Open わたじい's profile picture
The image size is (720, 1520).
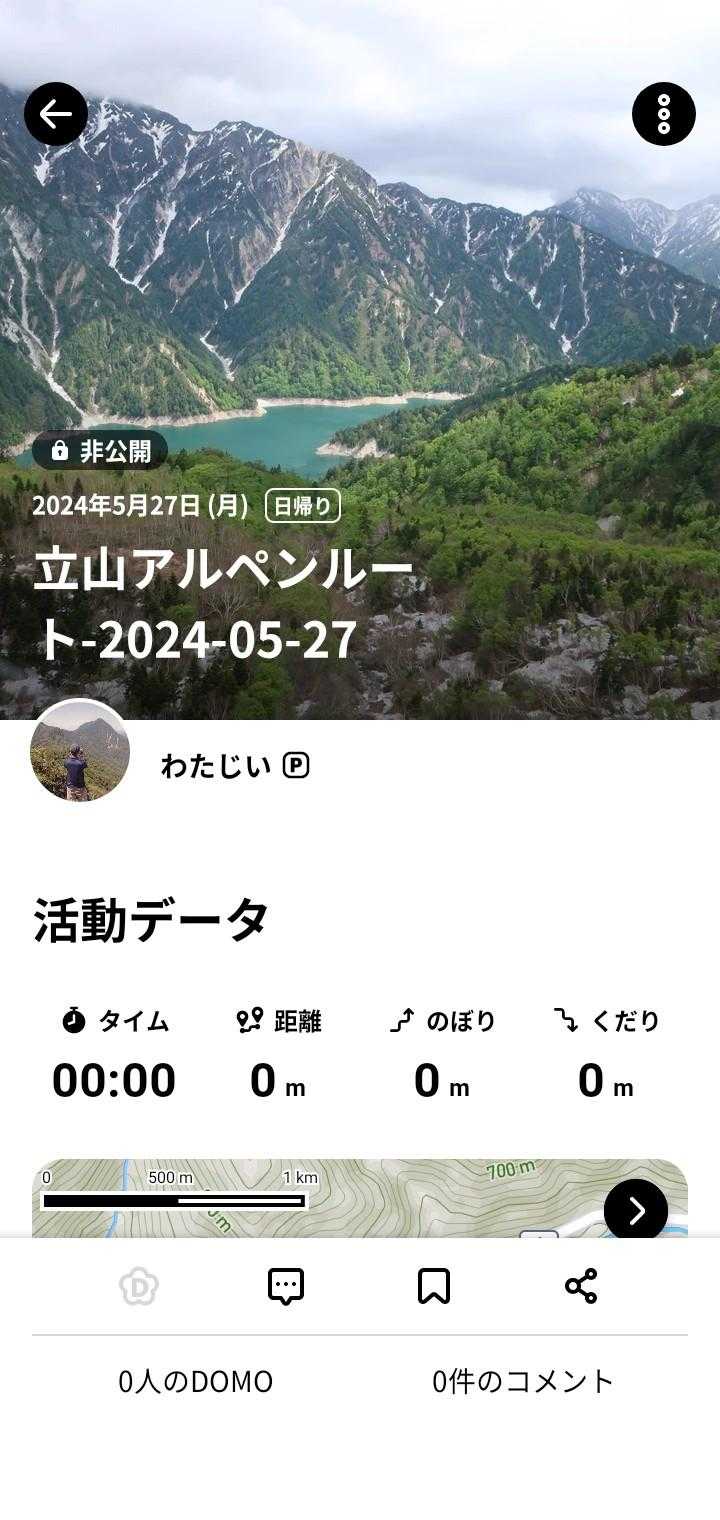click(x=80, y=751)
